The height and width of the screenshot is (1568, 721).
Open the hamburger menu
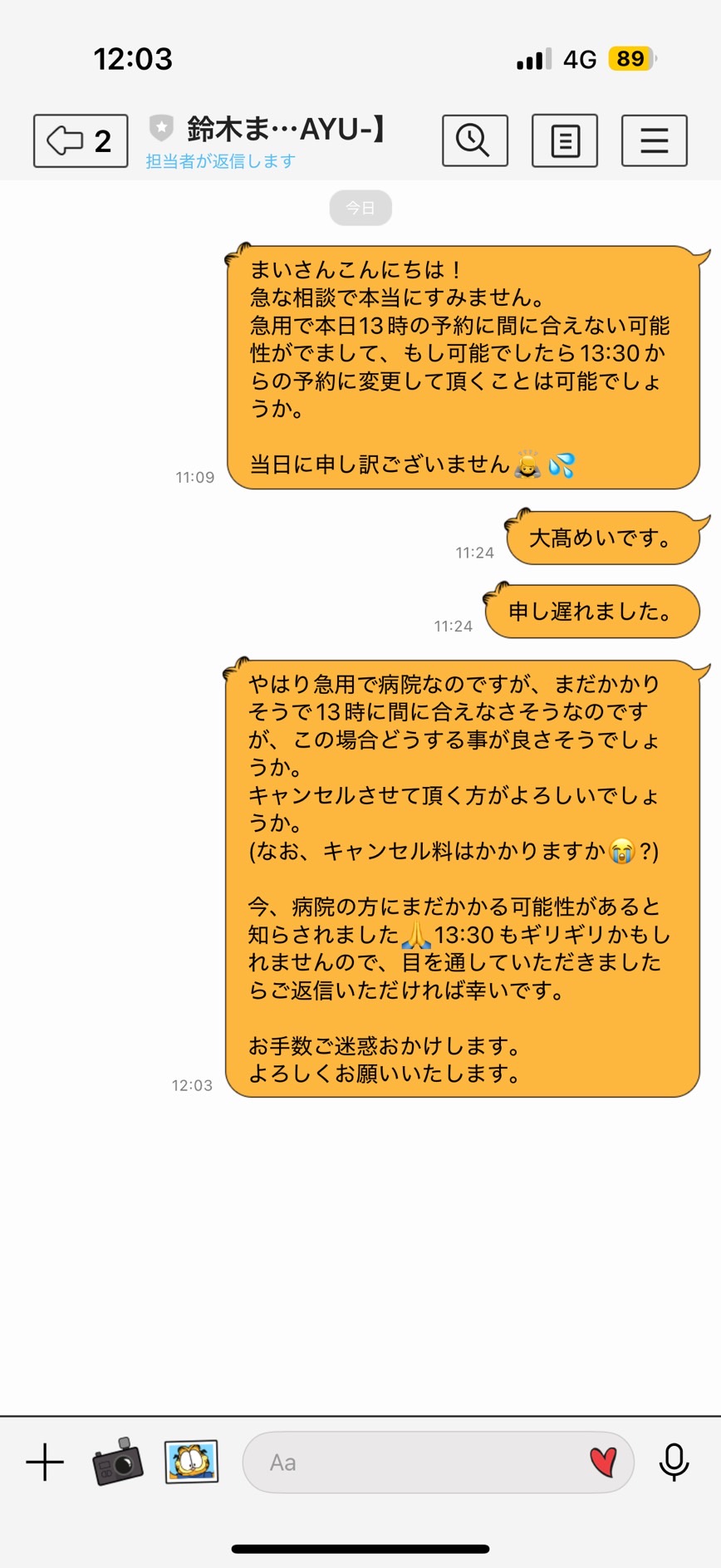(655, 140)
